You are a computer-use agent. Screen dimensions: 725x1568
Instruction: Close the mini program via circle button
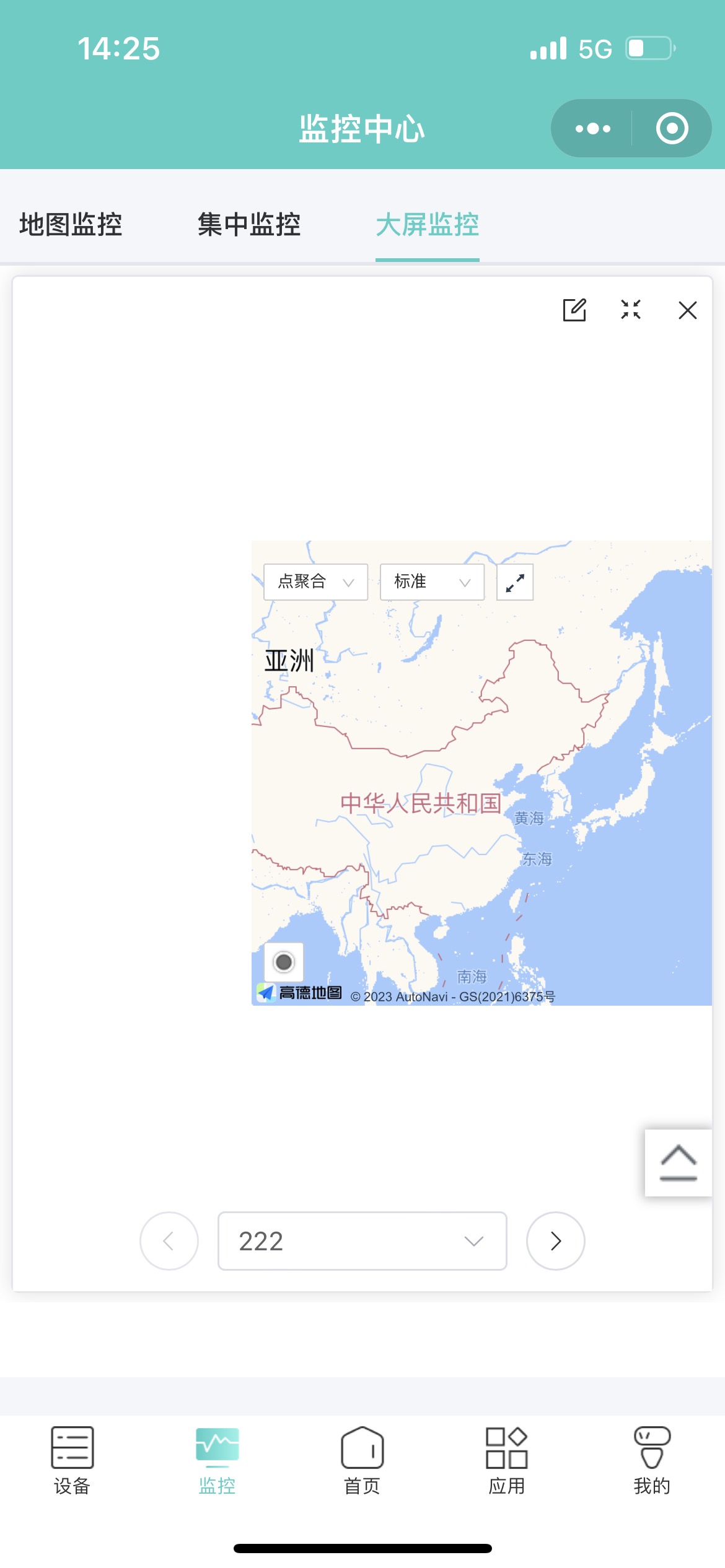[x=672, y=129]
